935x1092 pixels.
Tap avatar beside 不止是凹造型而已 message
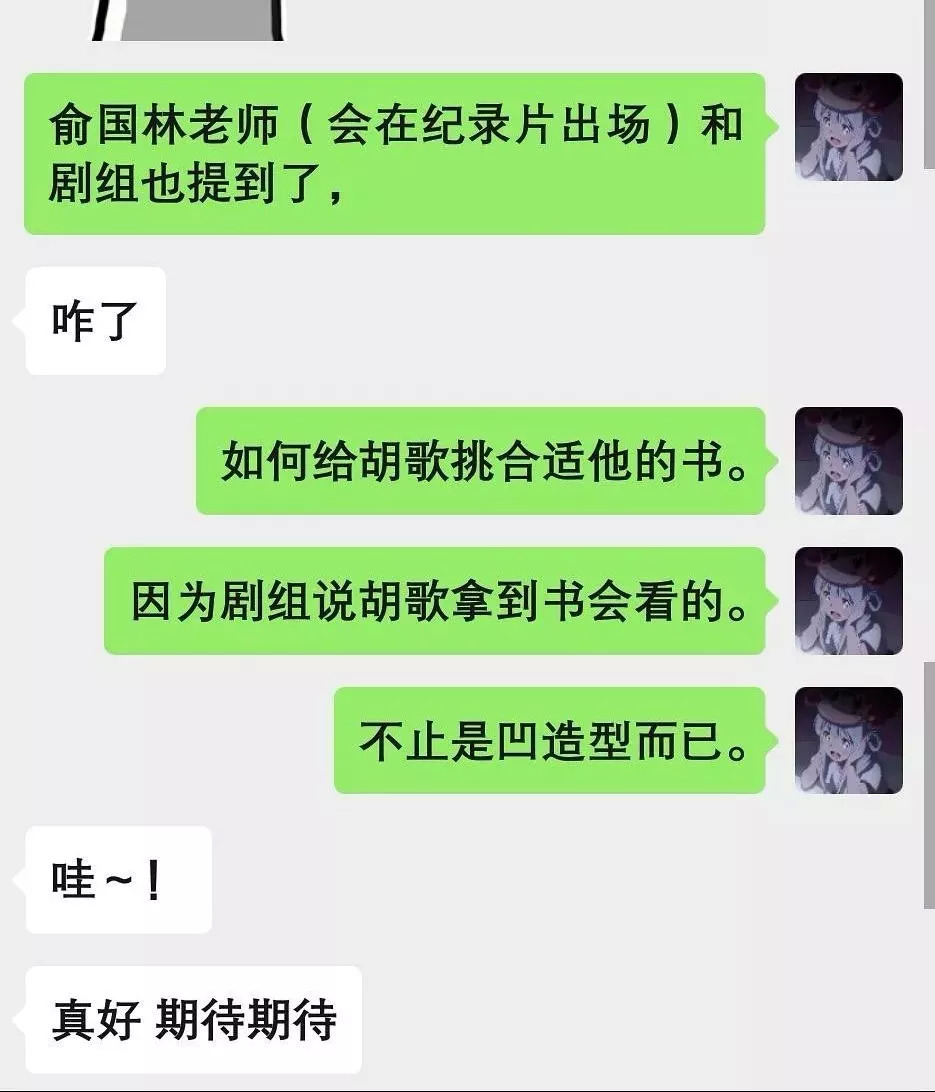pos(848,740)
